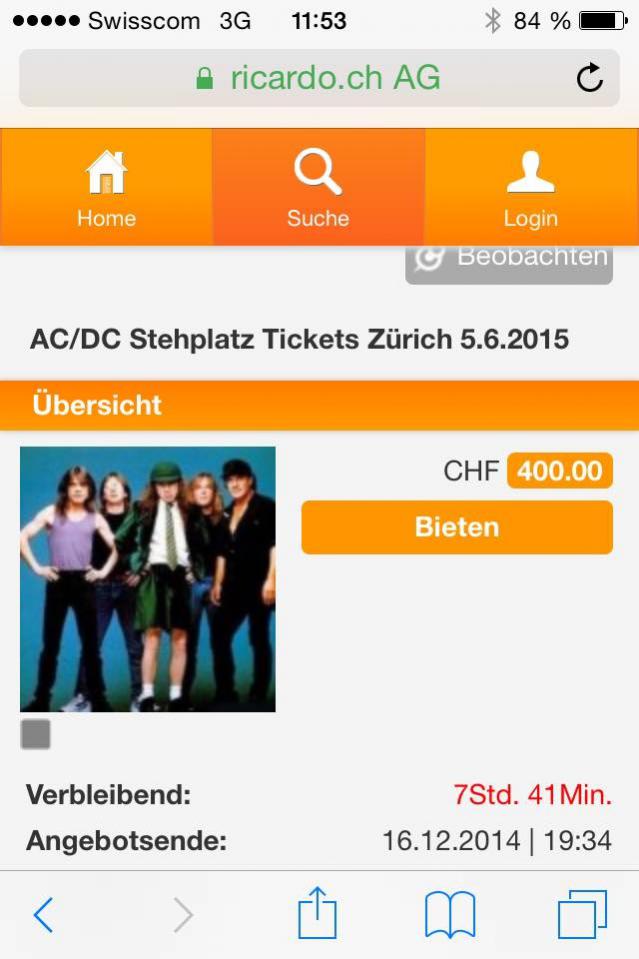The image size is (639, 959).
Task: Show open Safari tabs
Action: (582, 914)
